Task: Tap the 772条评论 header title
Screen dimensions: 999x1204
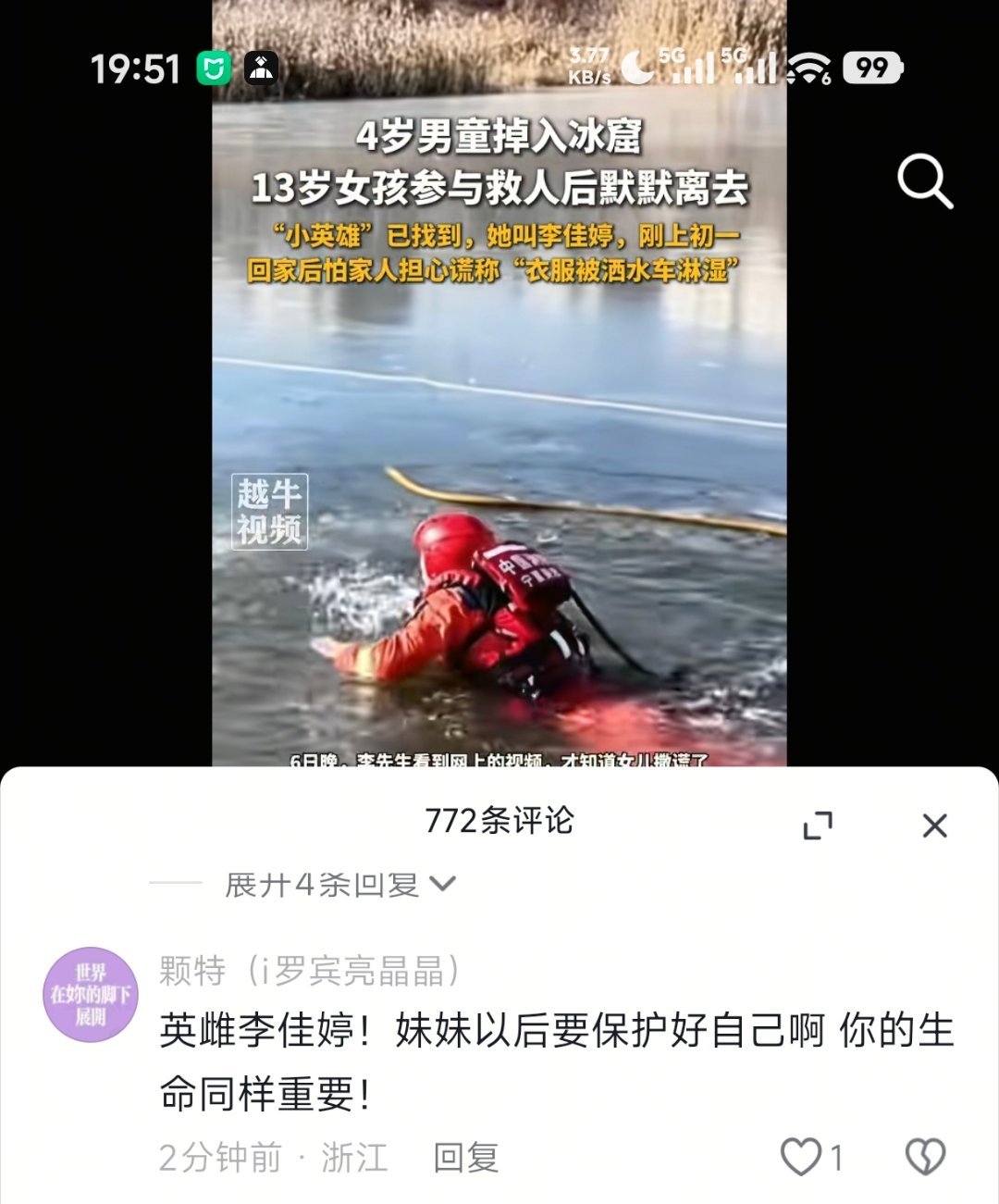Action: click(x=499, y=823)
